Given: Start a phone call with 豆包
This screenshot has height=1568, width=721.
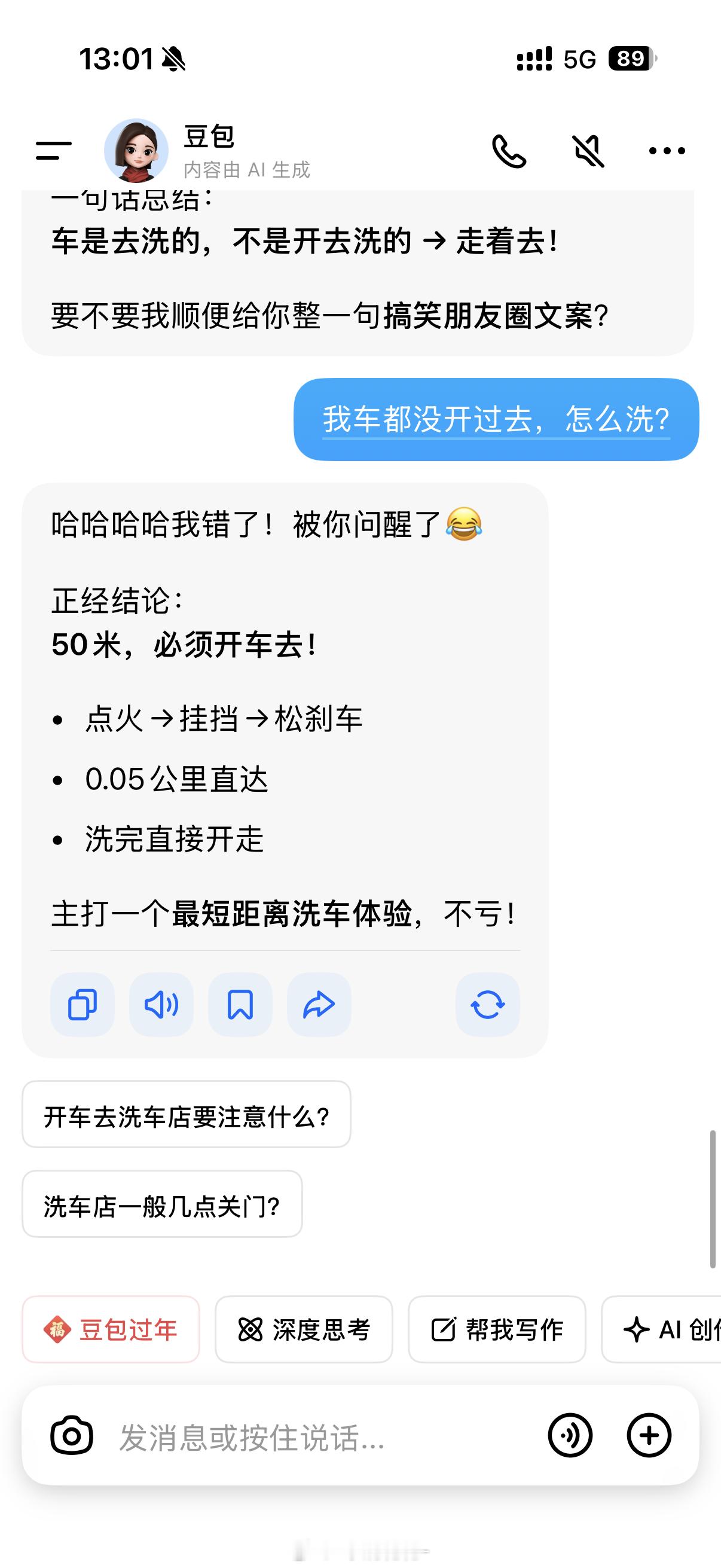Looking at the screenshot, I should coord(511,150).
